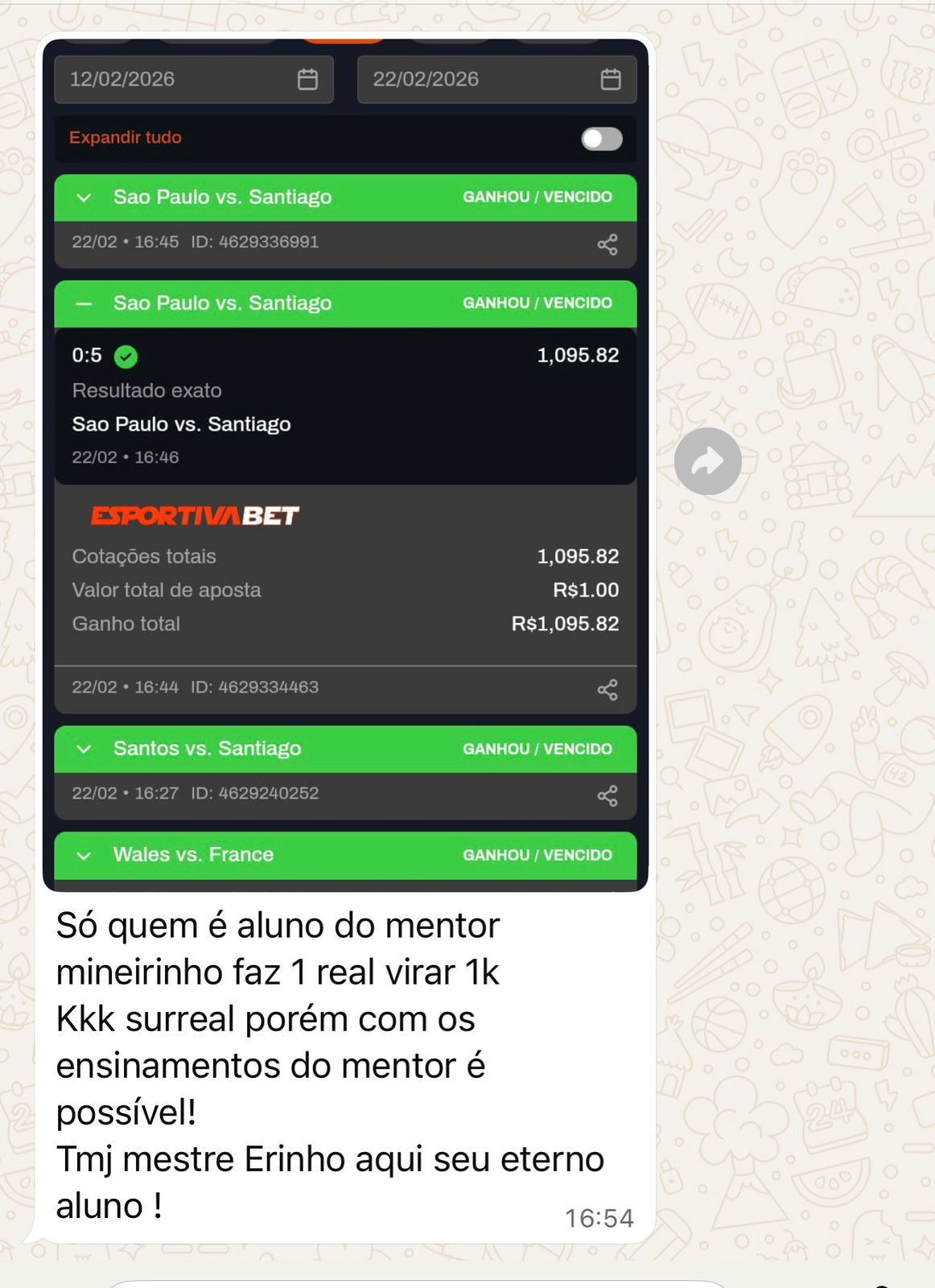Screen dimensions: 935x1288
Task: Select the Resultado exato label
Action: pos(147,390)
